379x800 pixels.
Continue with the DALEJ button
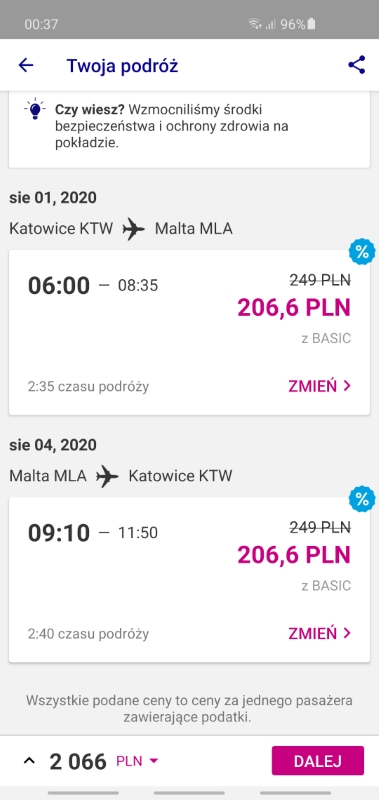pyautogui.click(x=318, y=761)
